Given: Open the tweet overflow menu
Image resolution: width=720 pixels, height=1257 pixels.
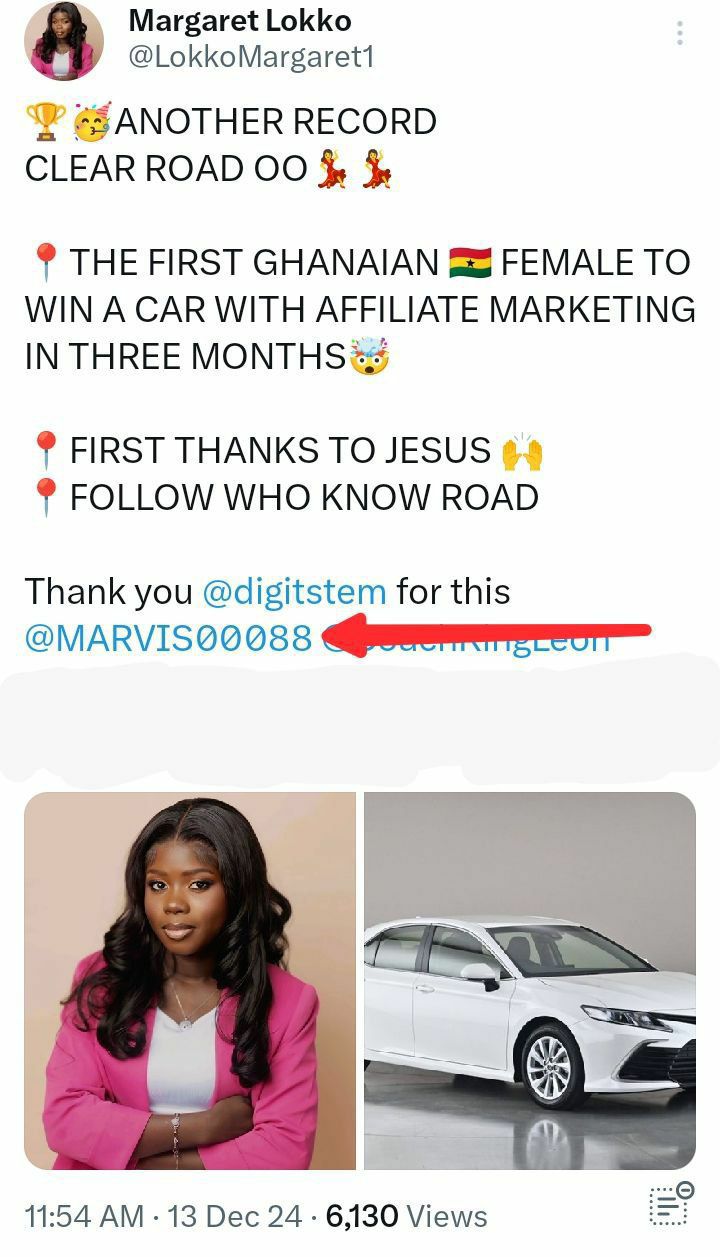Looking at the screenshot, I should [x=680, y=34].
